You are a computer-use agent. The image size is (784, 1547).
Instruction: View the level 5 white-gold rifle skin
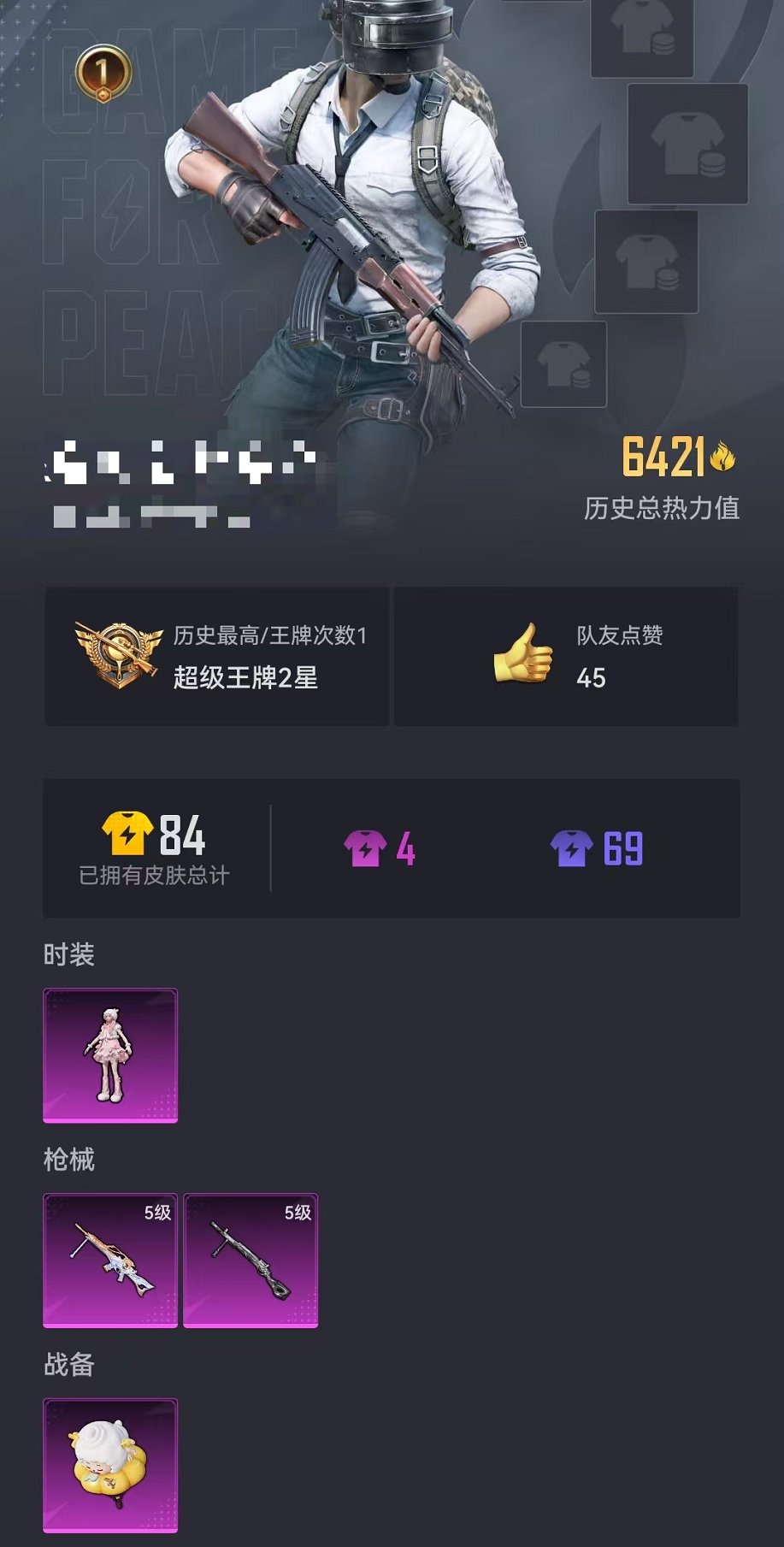point(110,1261)
